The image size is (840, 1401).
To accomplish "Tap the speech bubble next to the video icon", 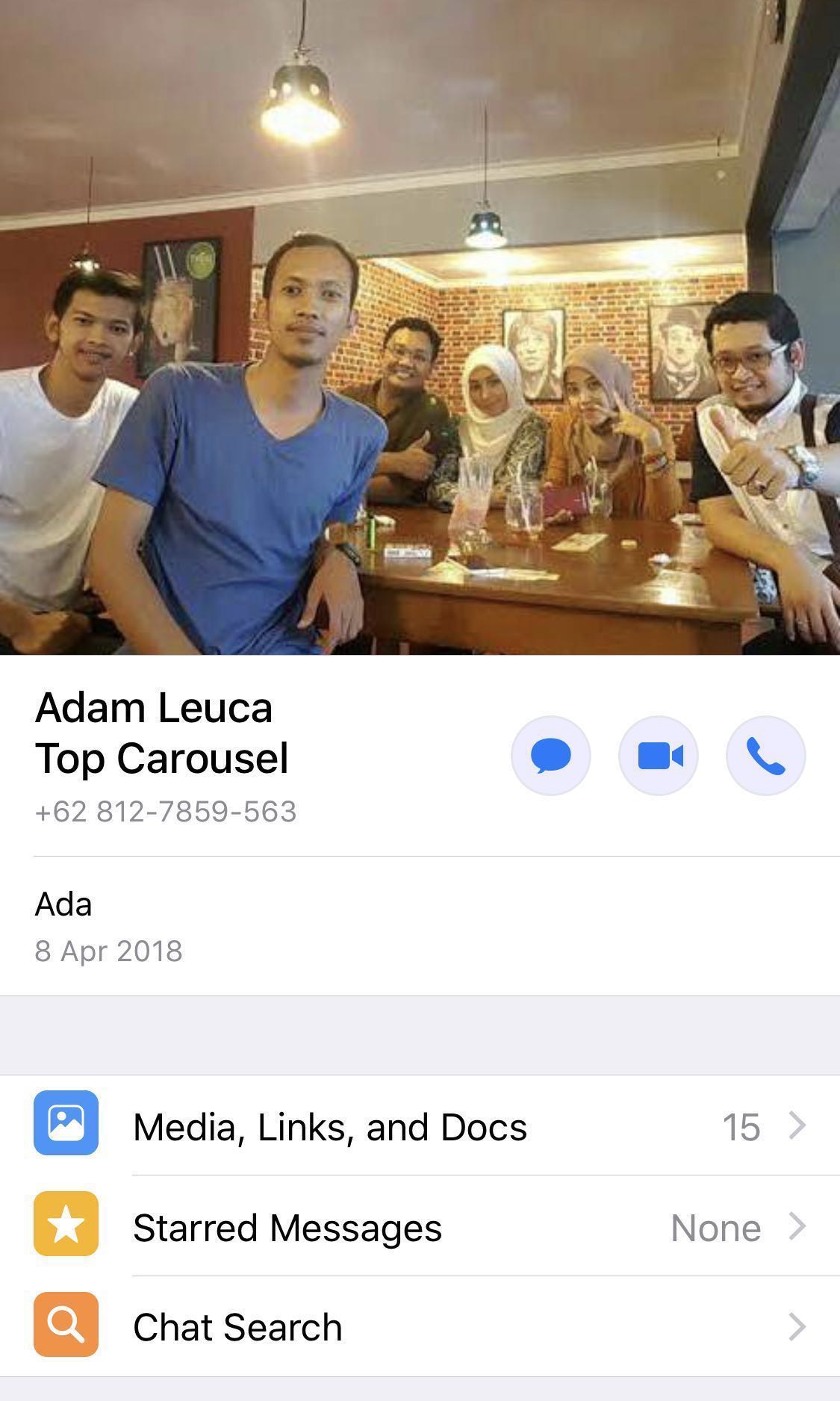I will [x=551, y=756].
